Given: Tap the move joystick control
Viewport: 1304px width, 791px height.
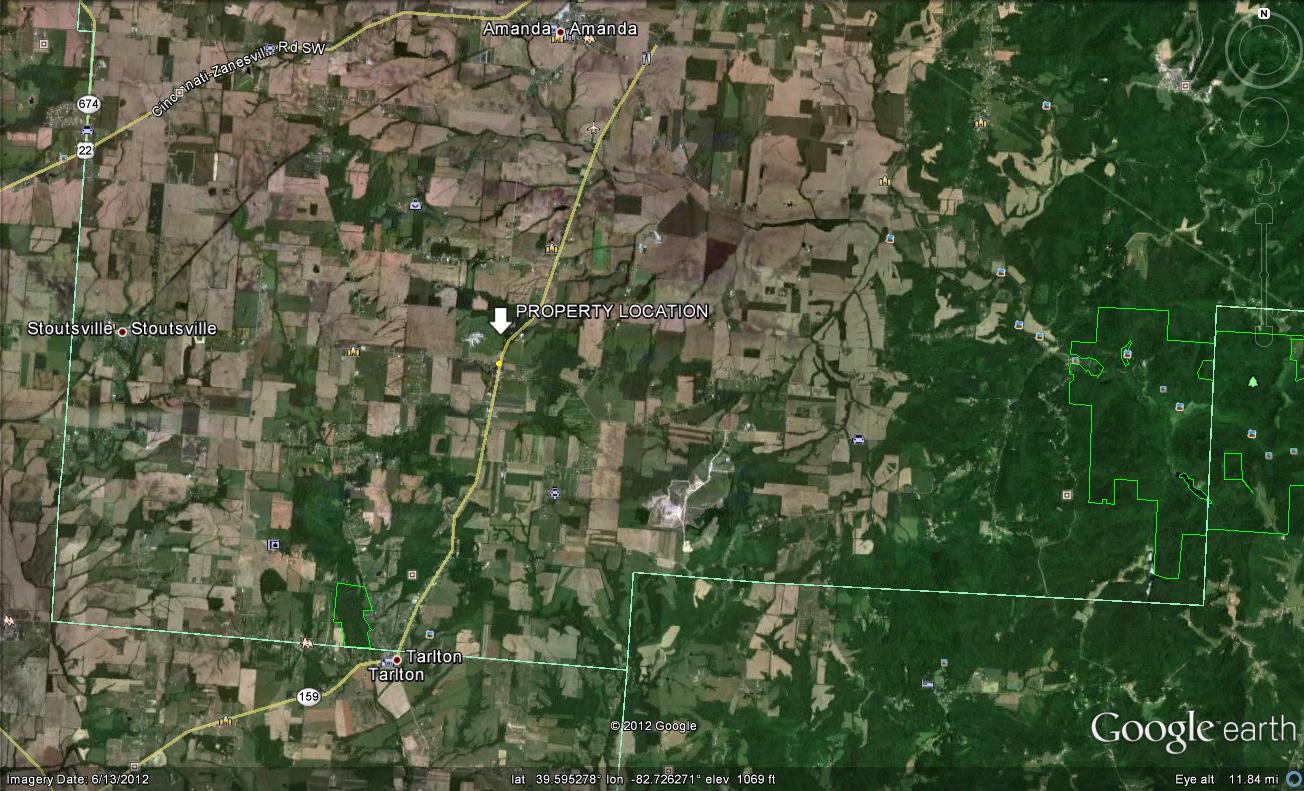Looking at the screenshot, I should click(1264, 121).
